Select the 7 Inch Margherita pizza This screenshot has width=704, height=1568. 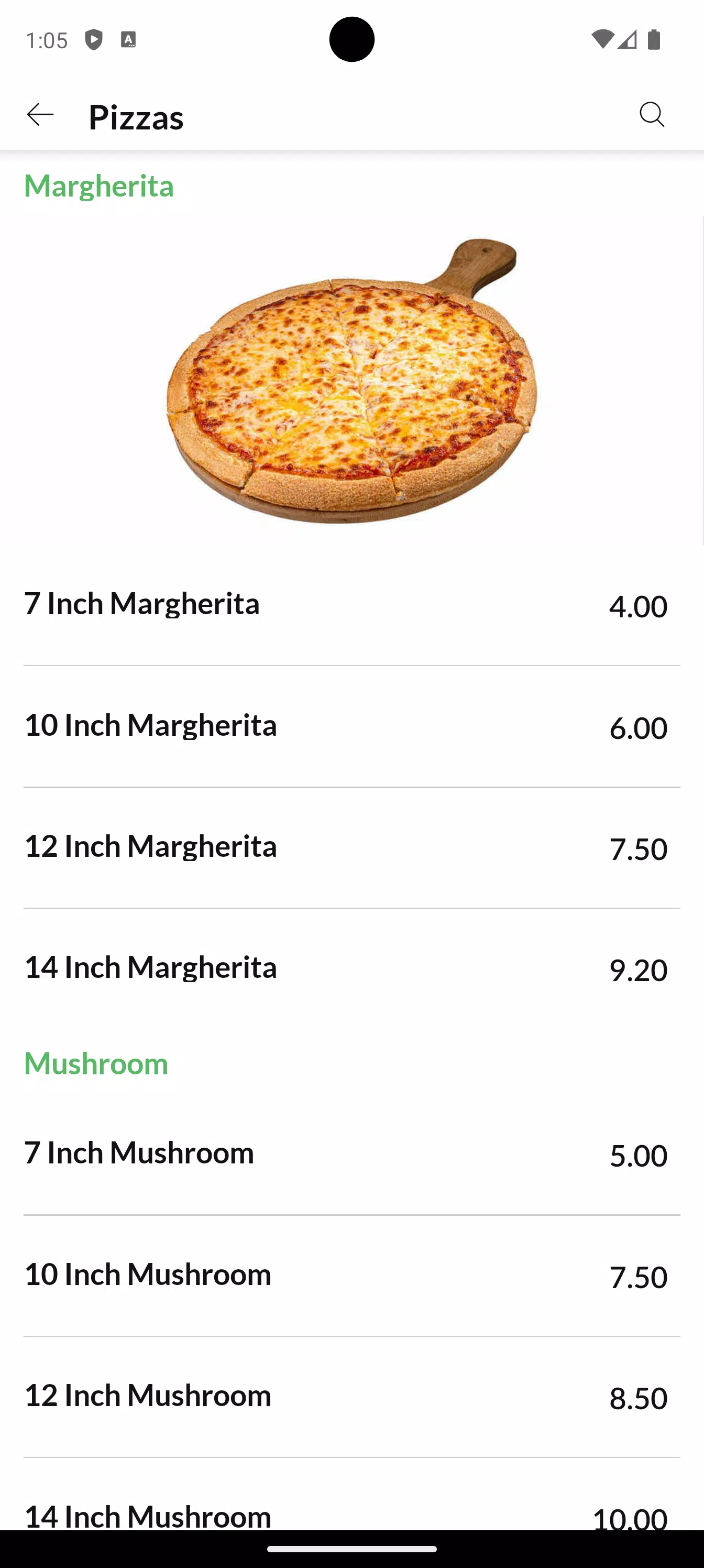[x=351, y=606]
